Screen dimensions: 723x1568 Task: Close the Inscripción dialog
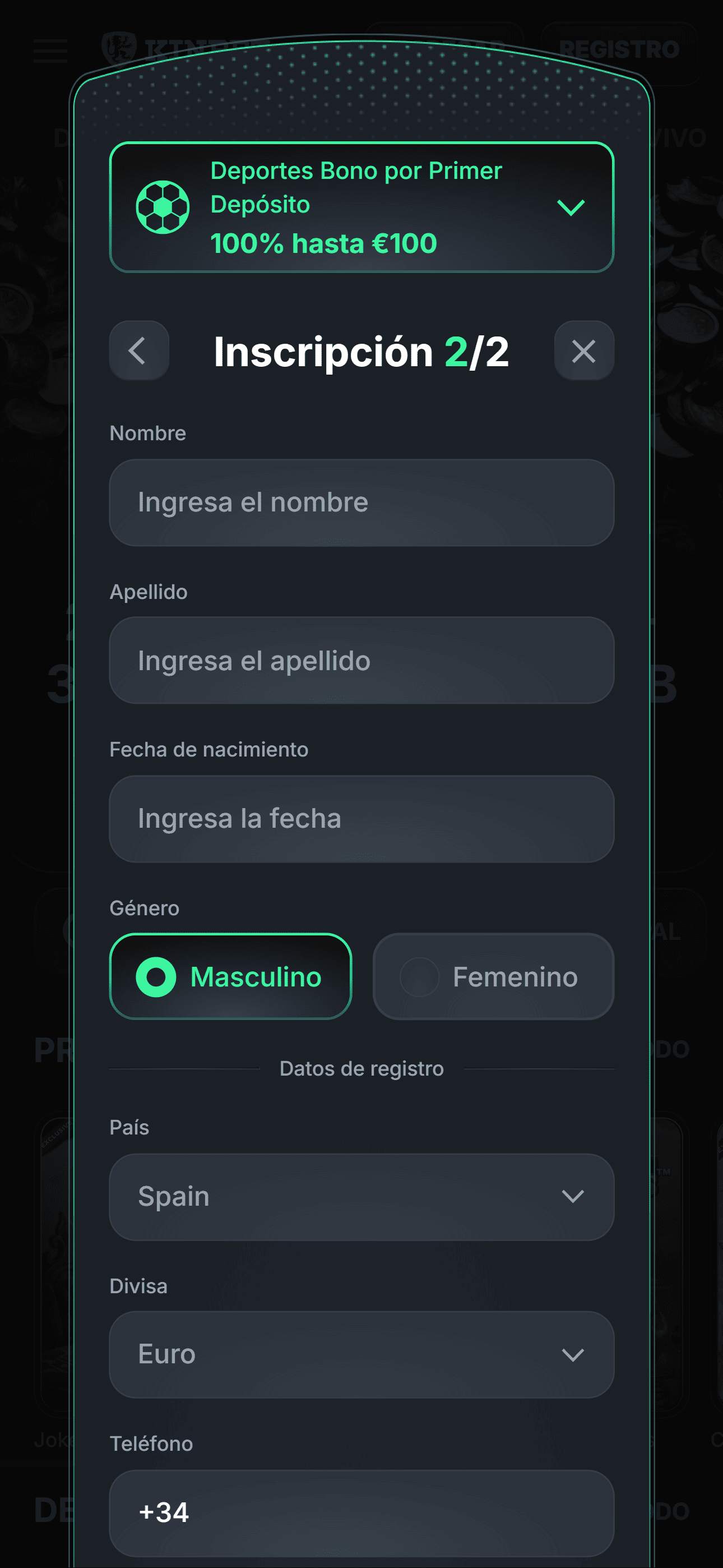tap(583, 351)
